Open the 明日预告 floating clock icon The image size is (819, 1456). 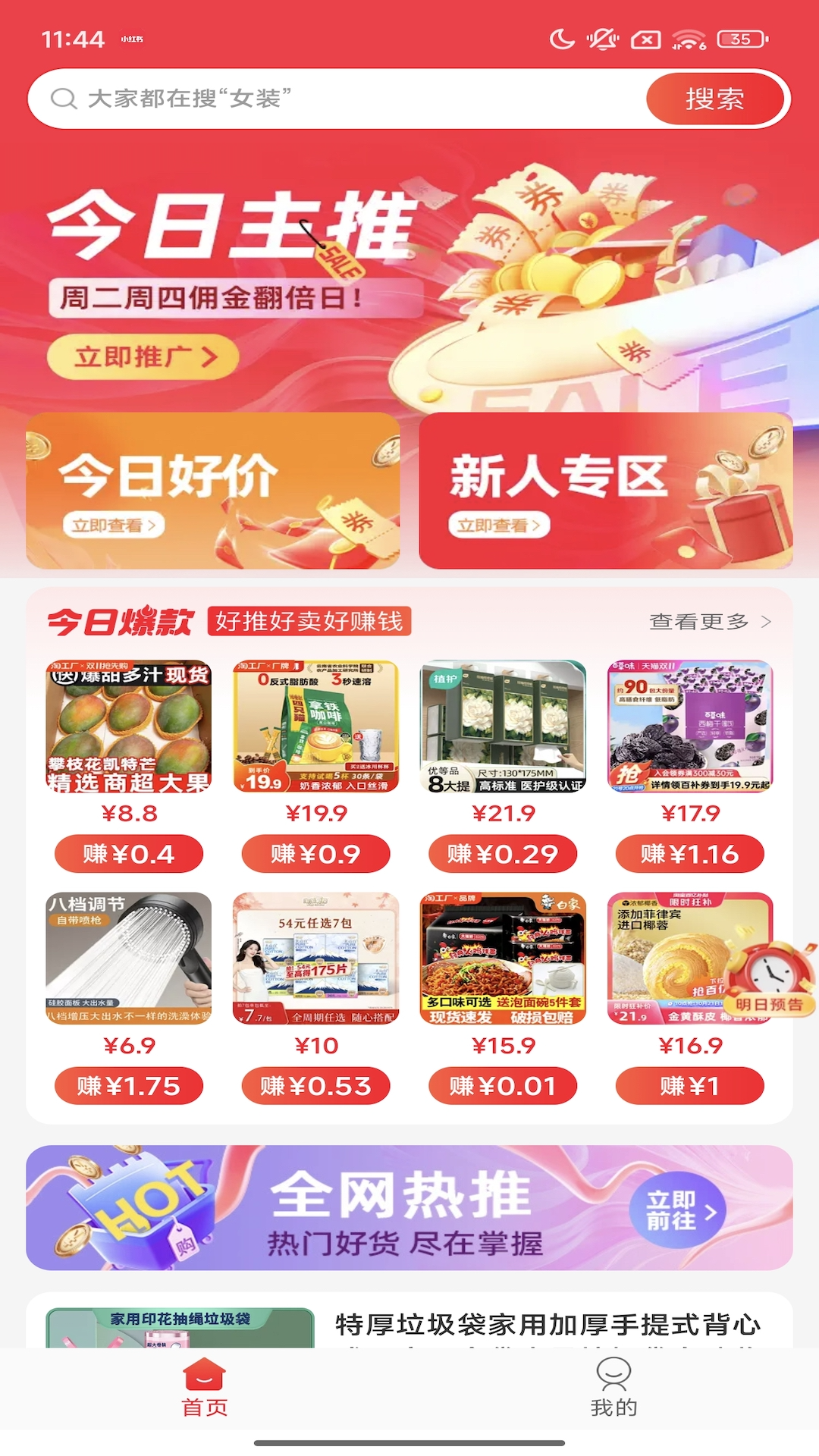770,978
